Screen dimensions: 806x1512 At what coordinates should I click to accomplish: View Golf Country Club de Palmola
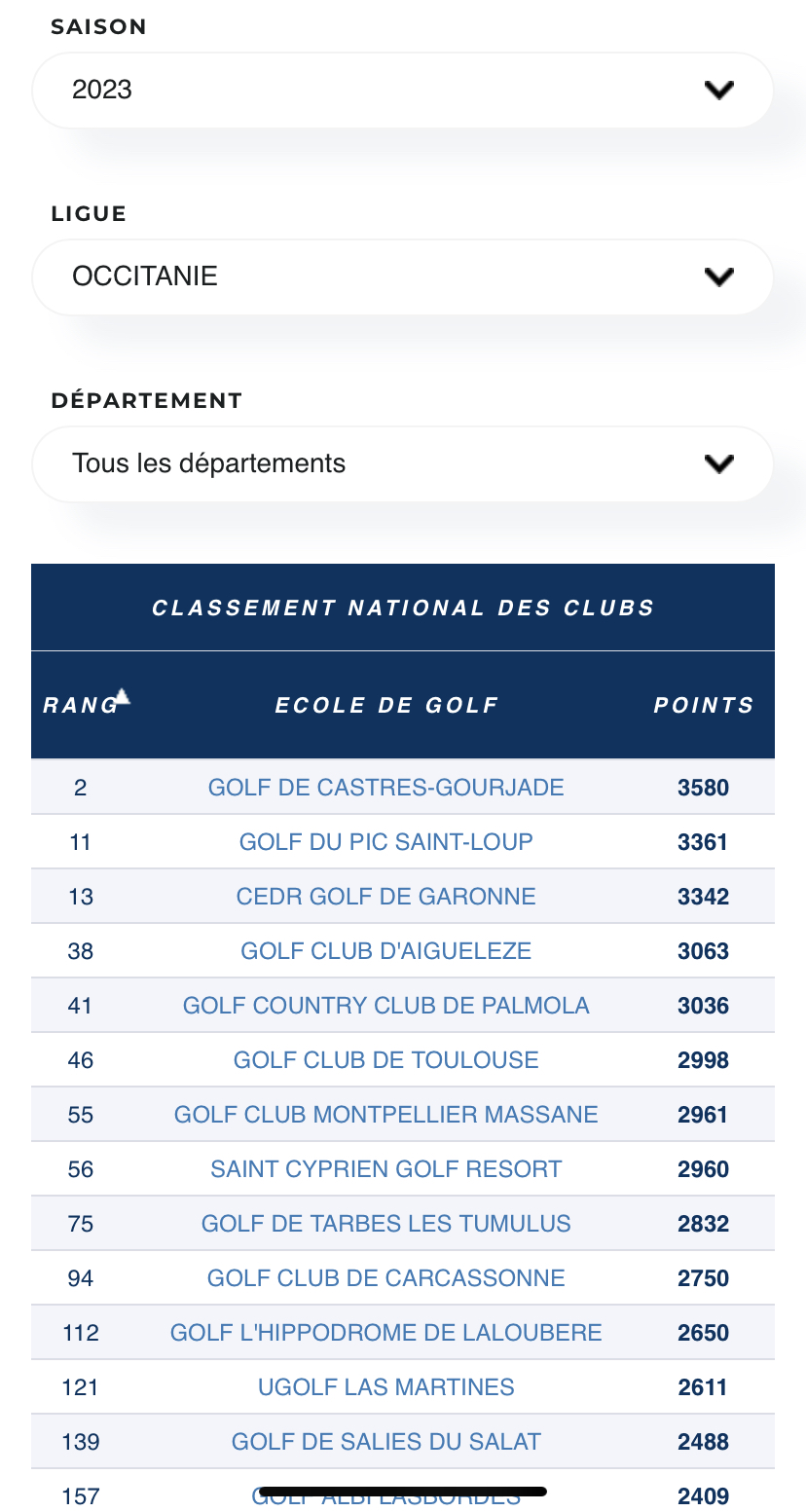click(x=386, y=1006)
